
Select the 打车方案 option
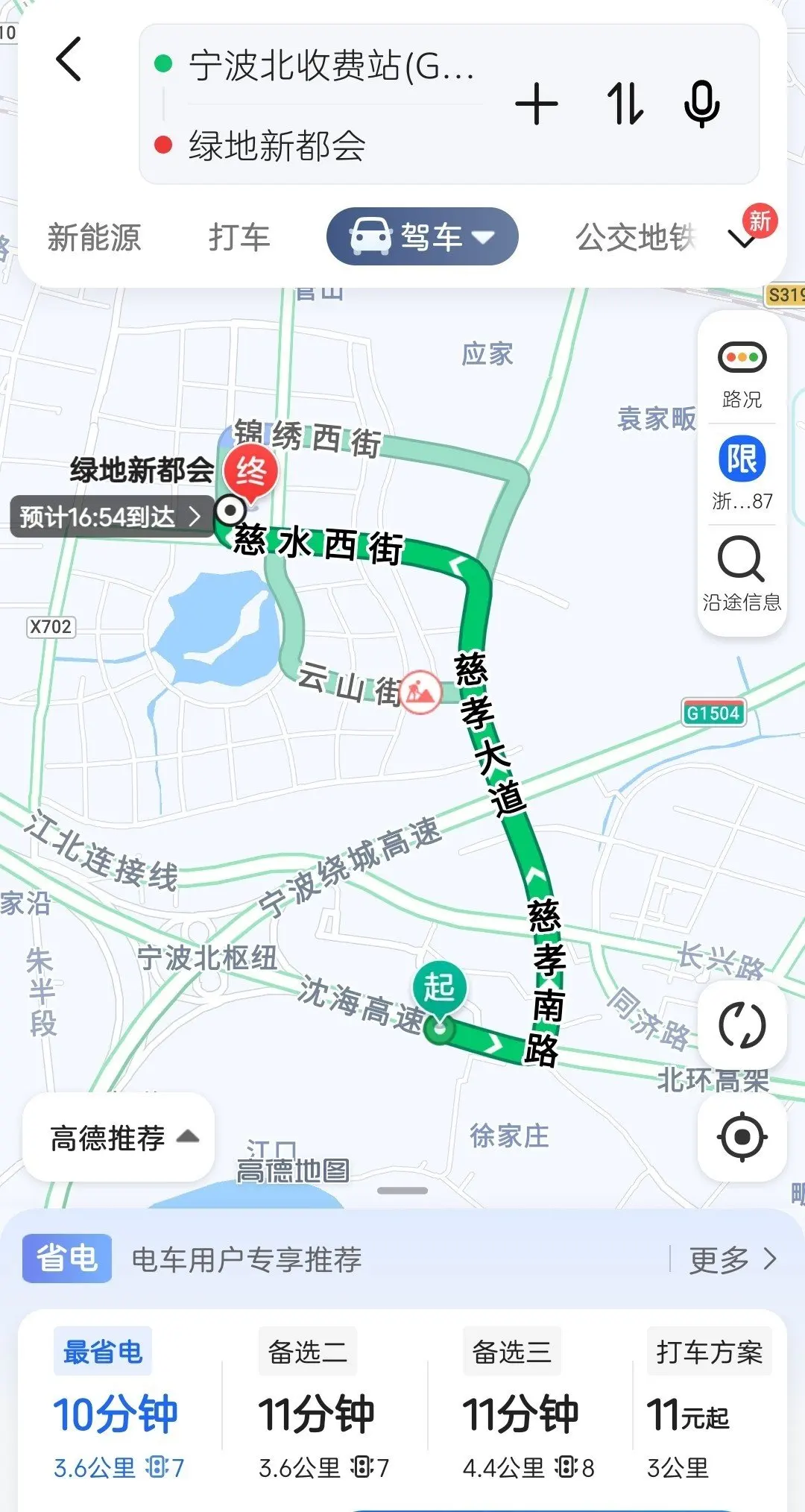point(708,1403)
